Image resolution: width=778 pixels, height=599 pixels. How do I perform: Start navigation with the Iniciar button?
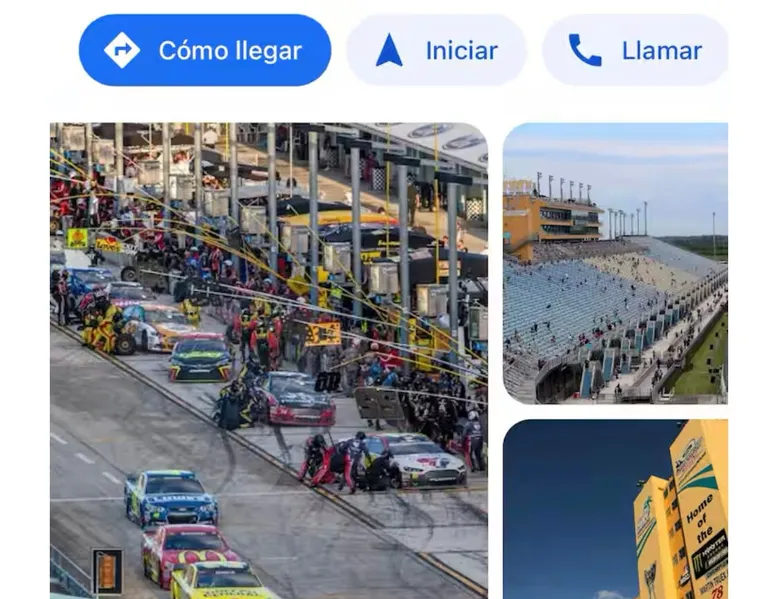(x=436, y=50)
